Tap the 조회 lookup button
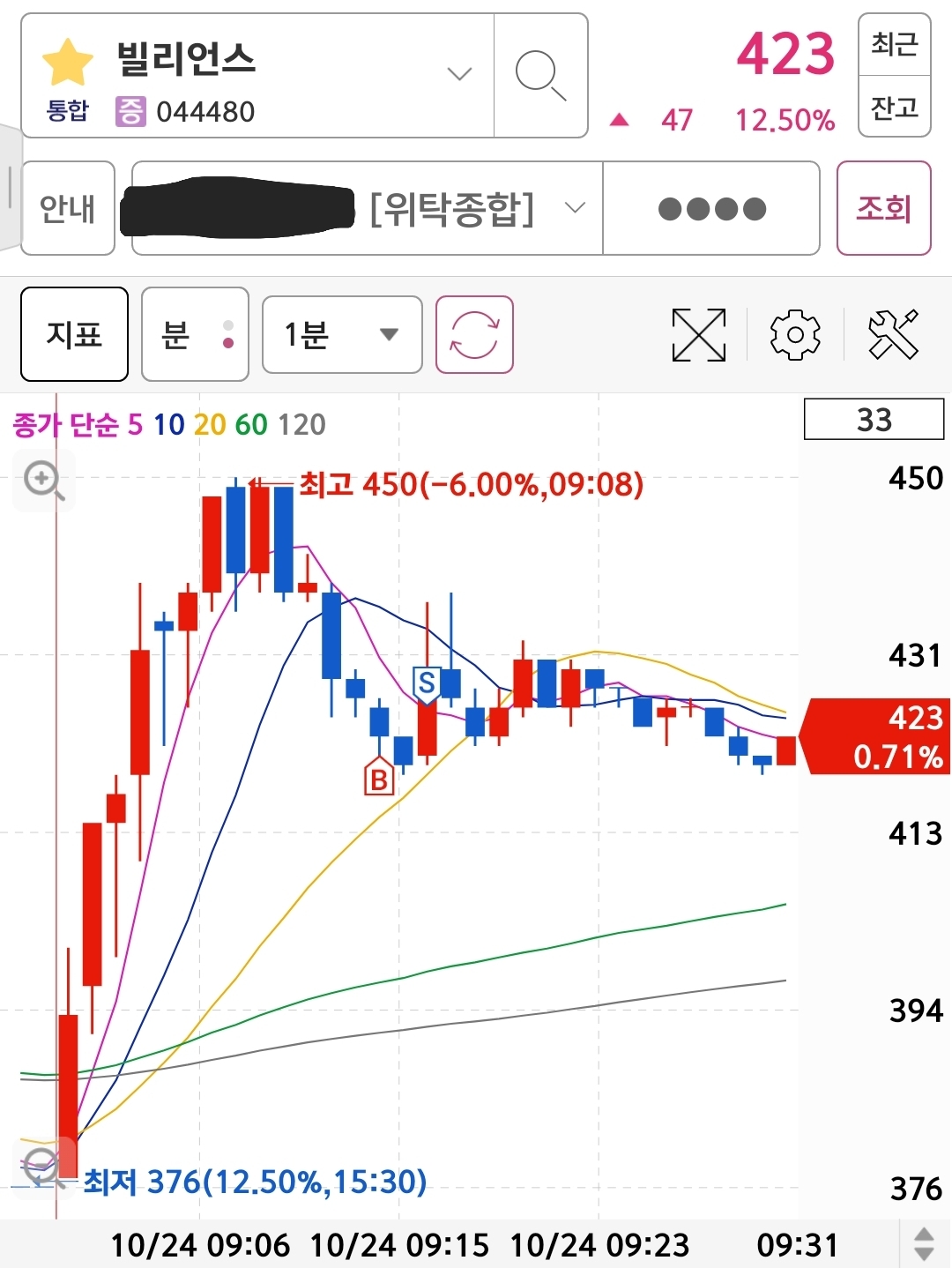 883,208
